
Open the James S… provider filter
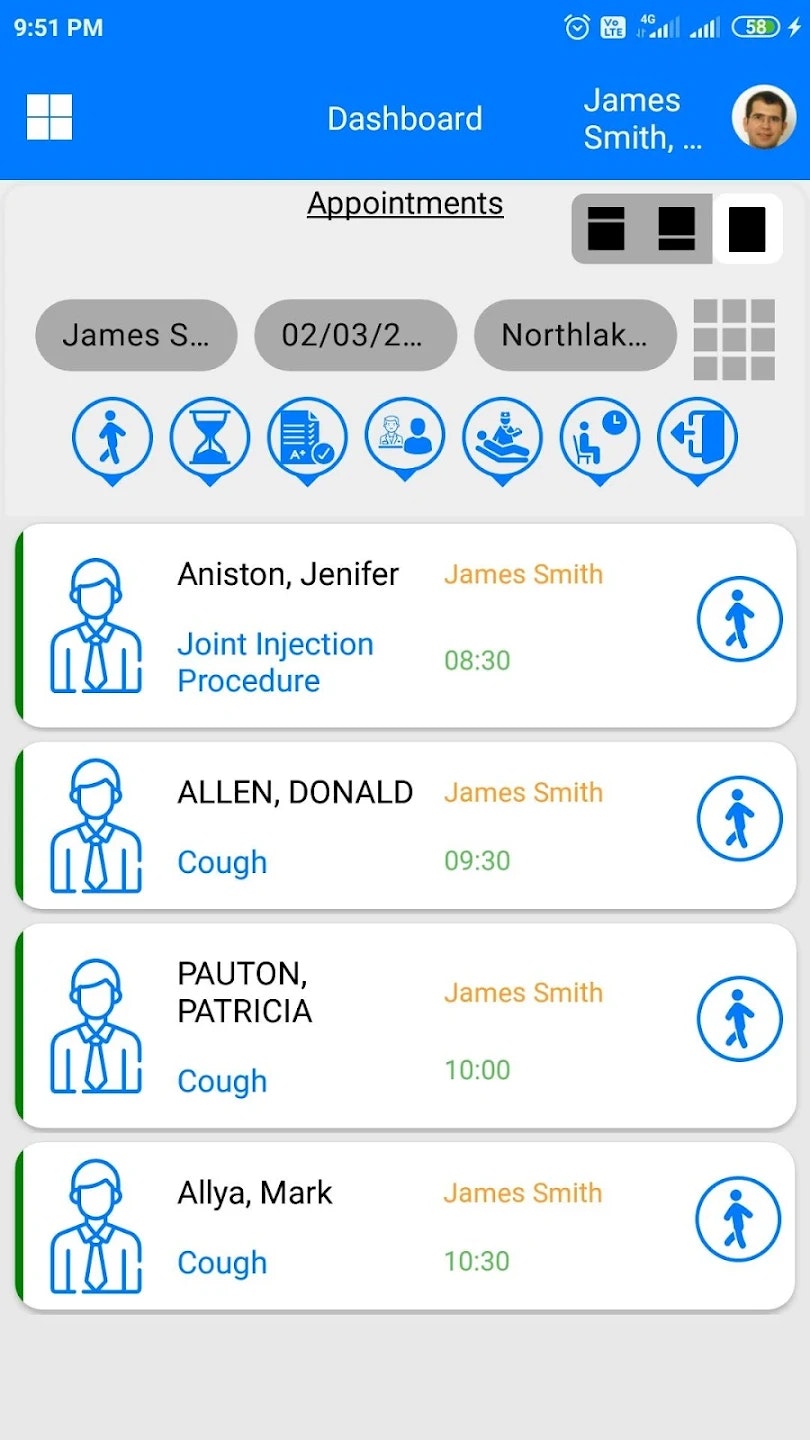click(136, 335)
